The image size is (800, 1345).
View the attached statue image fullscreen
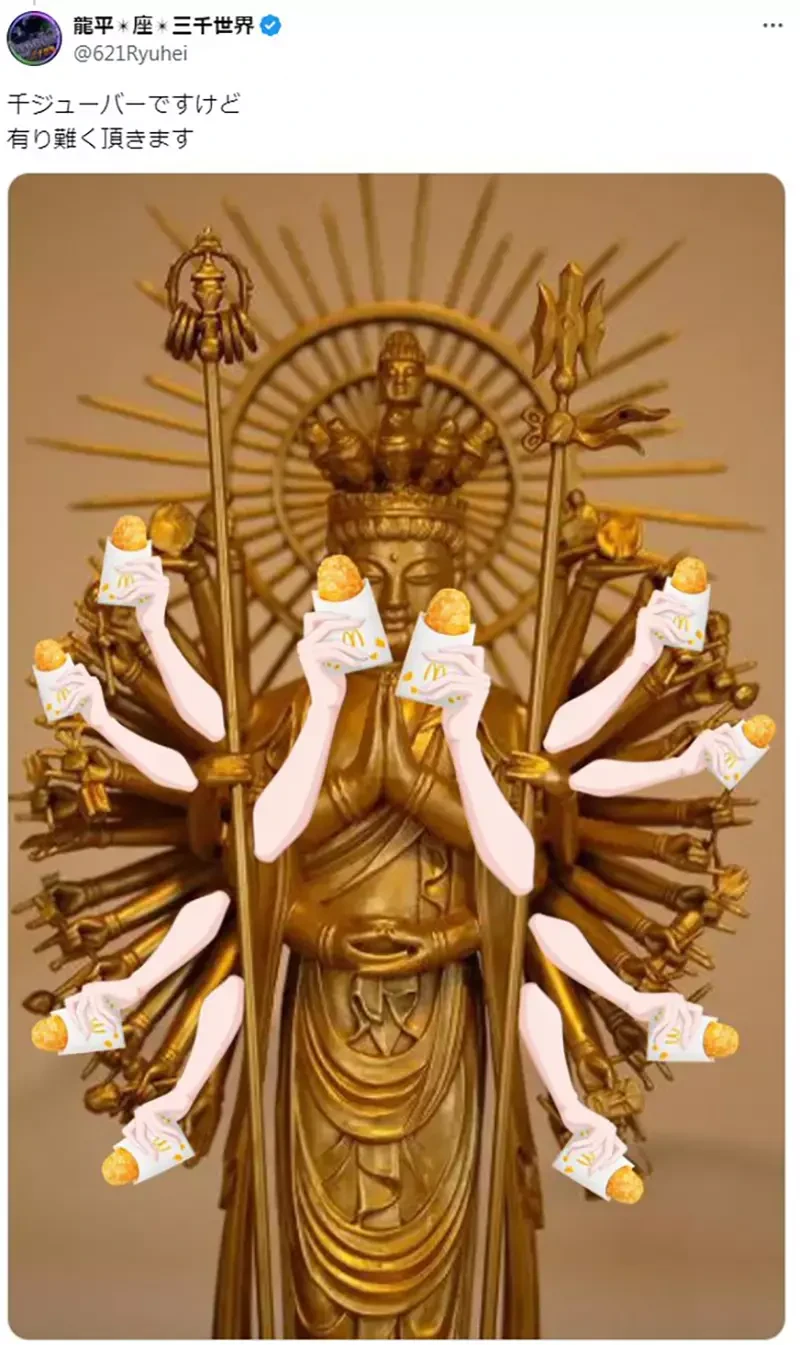396,756
